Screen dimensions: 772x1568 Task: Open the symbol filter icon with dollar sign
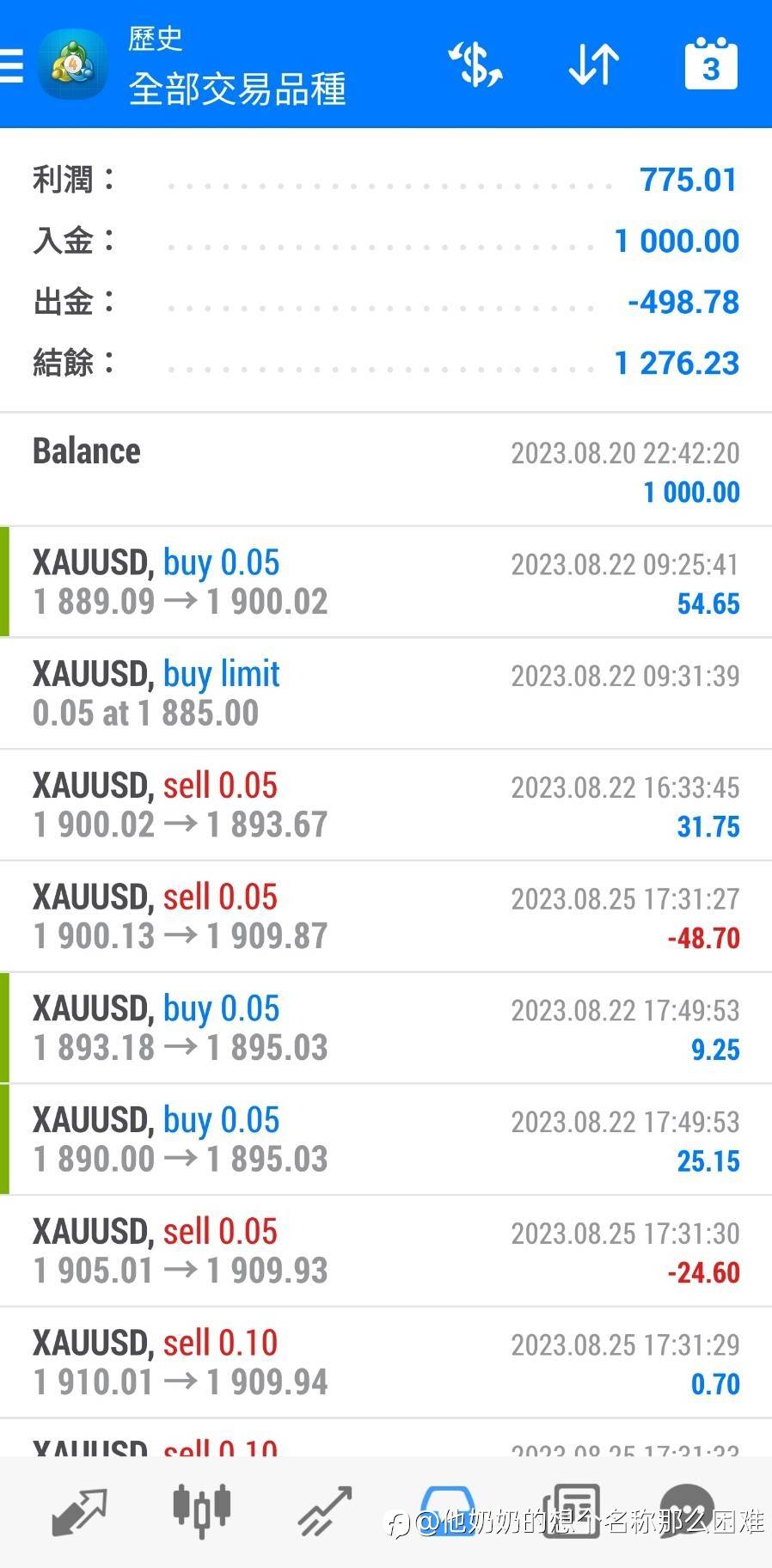click(x=475, y=64)
